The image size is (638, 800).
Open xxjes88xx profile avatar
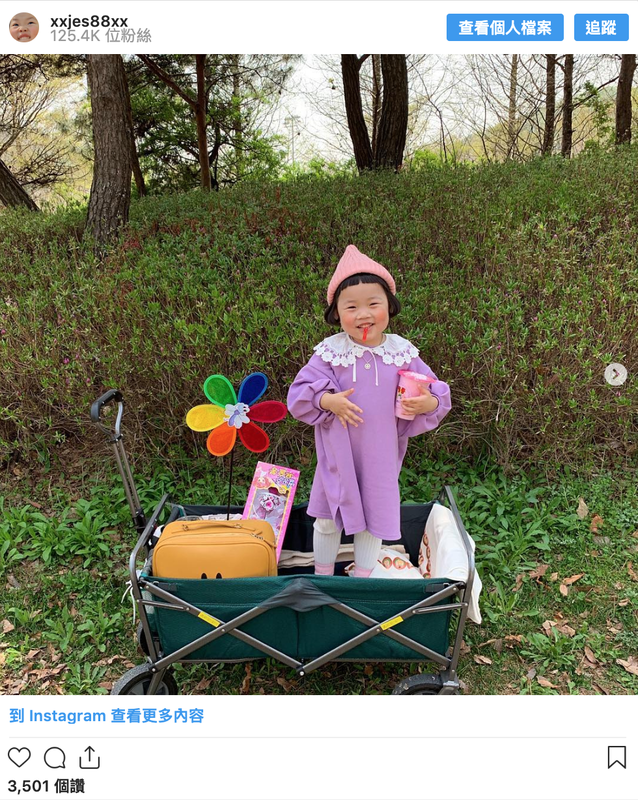(24, 27)
